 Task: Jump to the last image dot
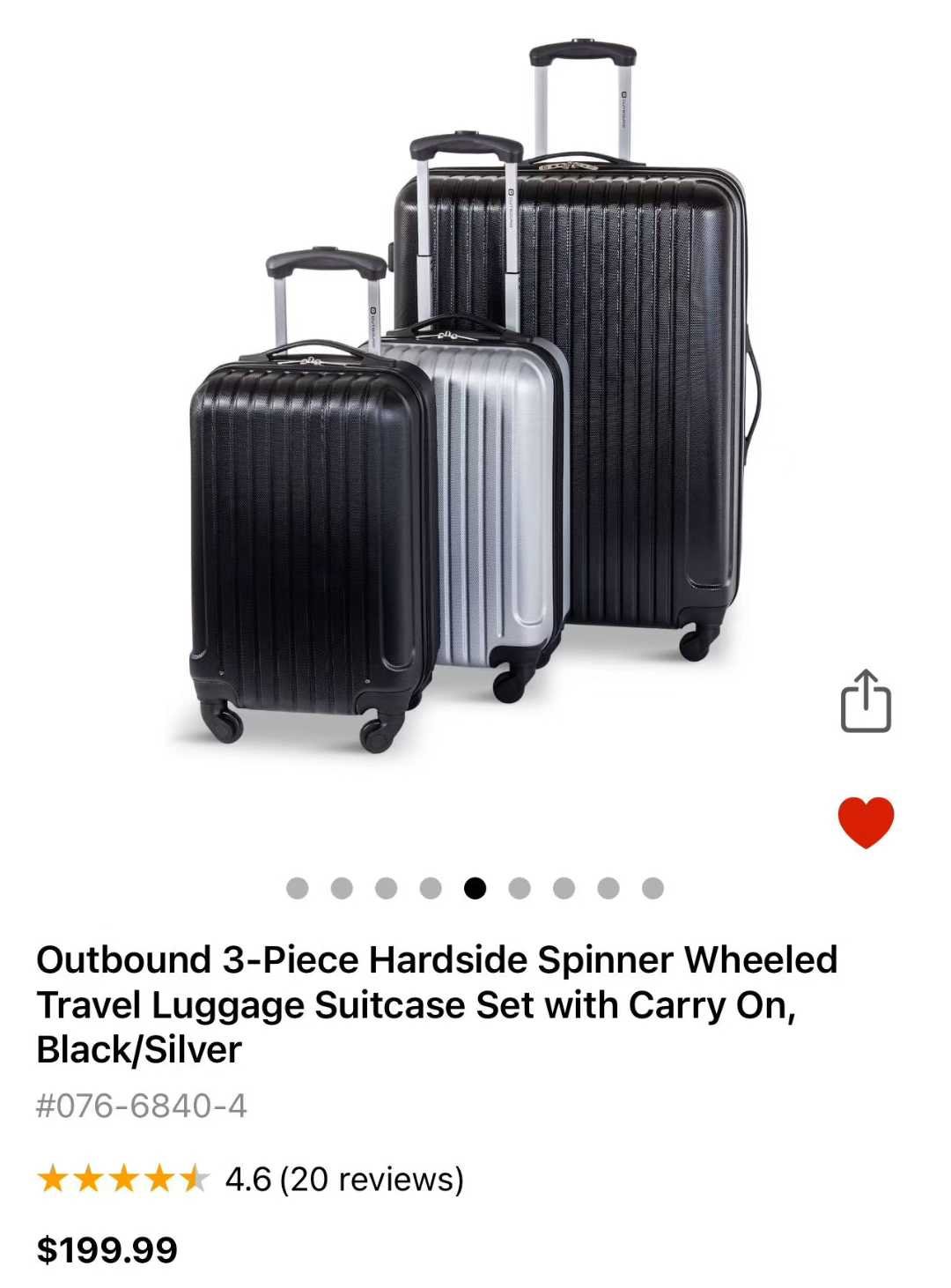coord(652,888)
